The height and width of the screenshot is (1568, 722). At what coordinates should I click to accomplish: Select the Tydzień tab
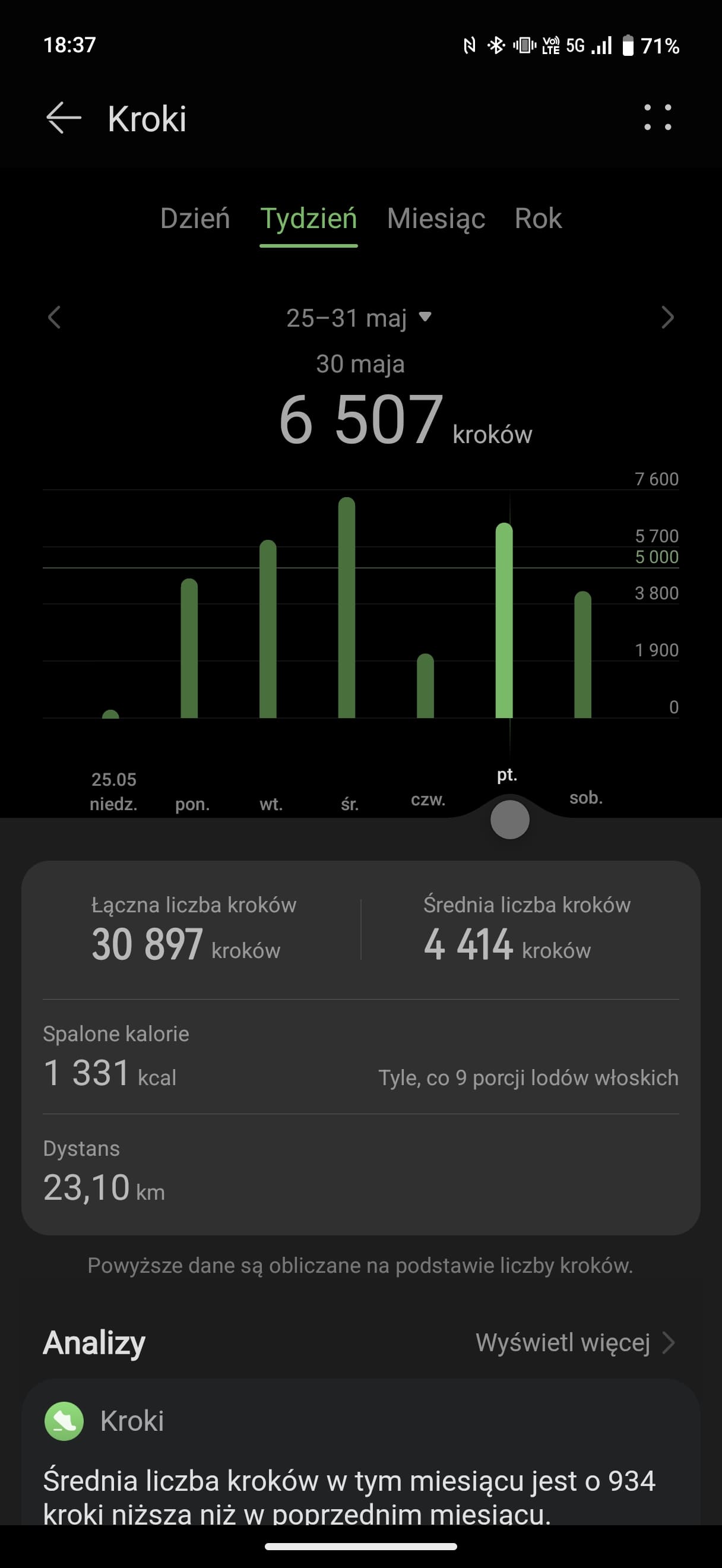[308, 219]
